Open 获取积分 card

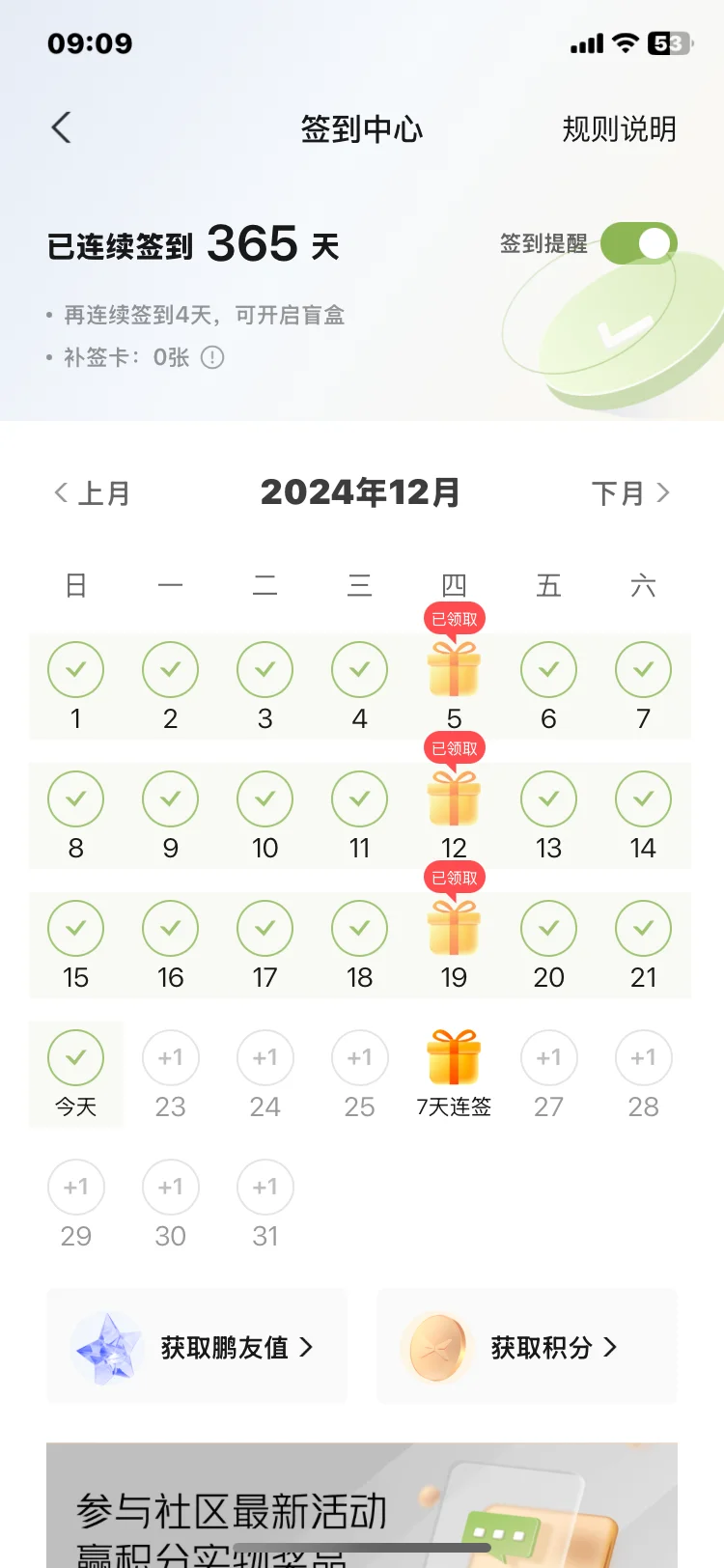(527, 1346)
